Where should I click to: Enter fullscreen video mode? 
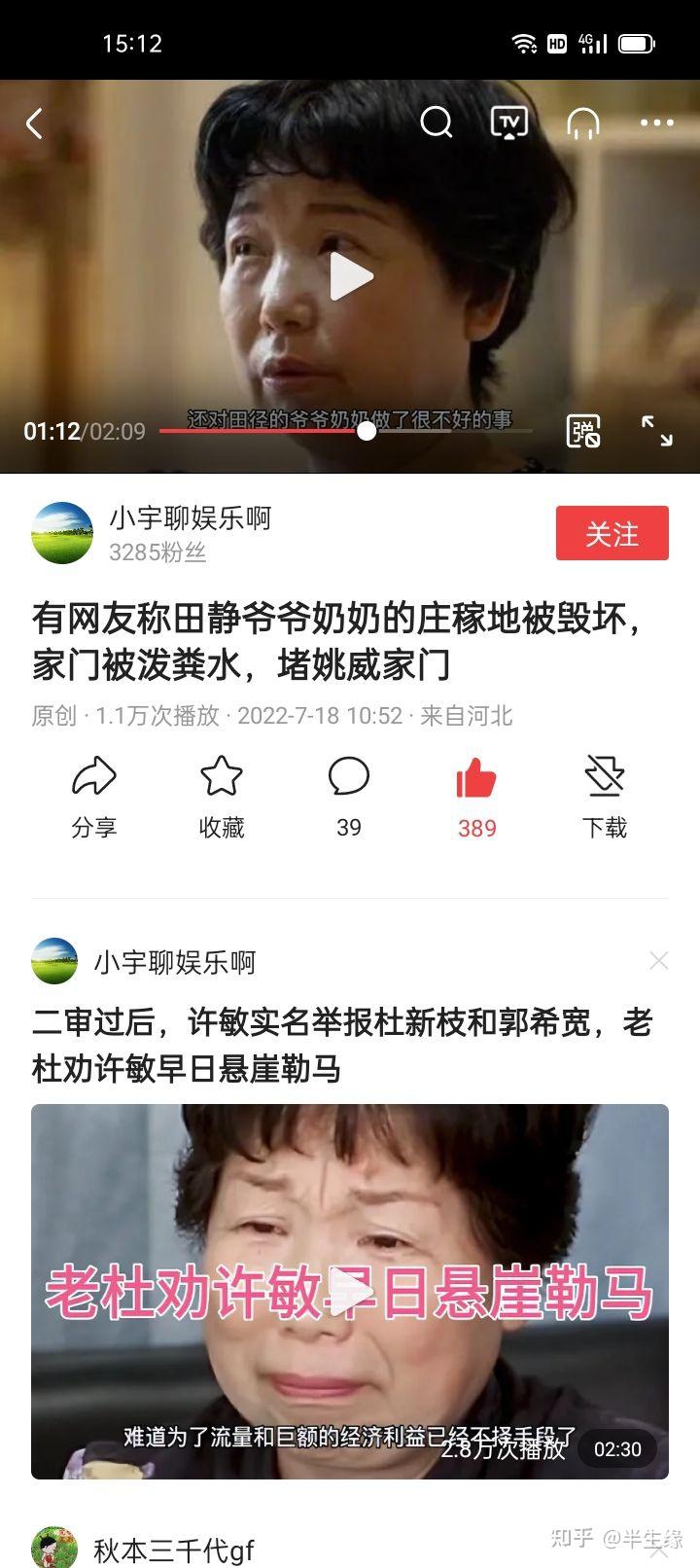[657, 430]
